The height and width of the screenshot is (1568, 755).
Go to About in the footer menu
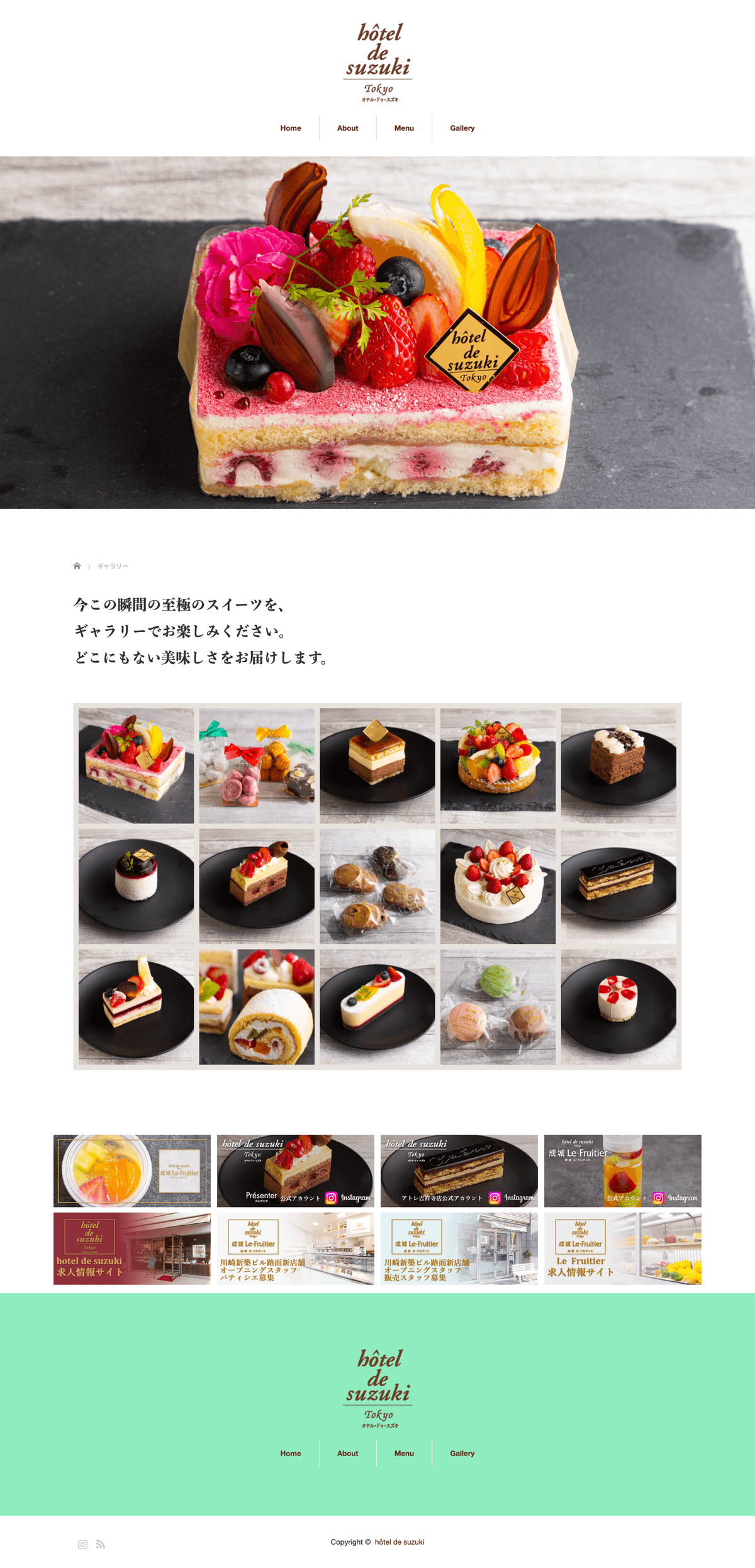pos(347,1454)
